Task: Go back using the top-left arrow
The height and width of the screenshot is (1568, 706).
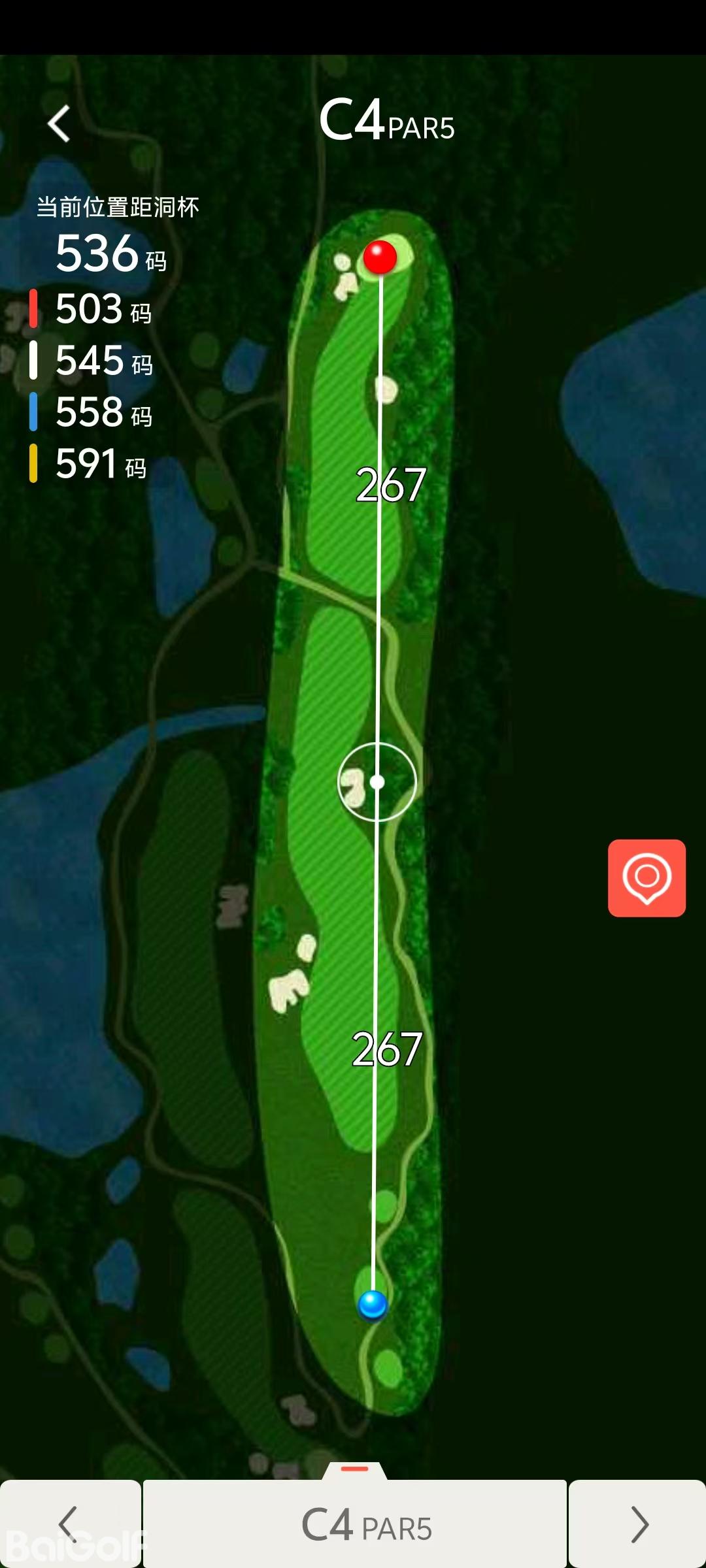Action: [59, 123]
